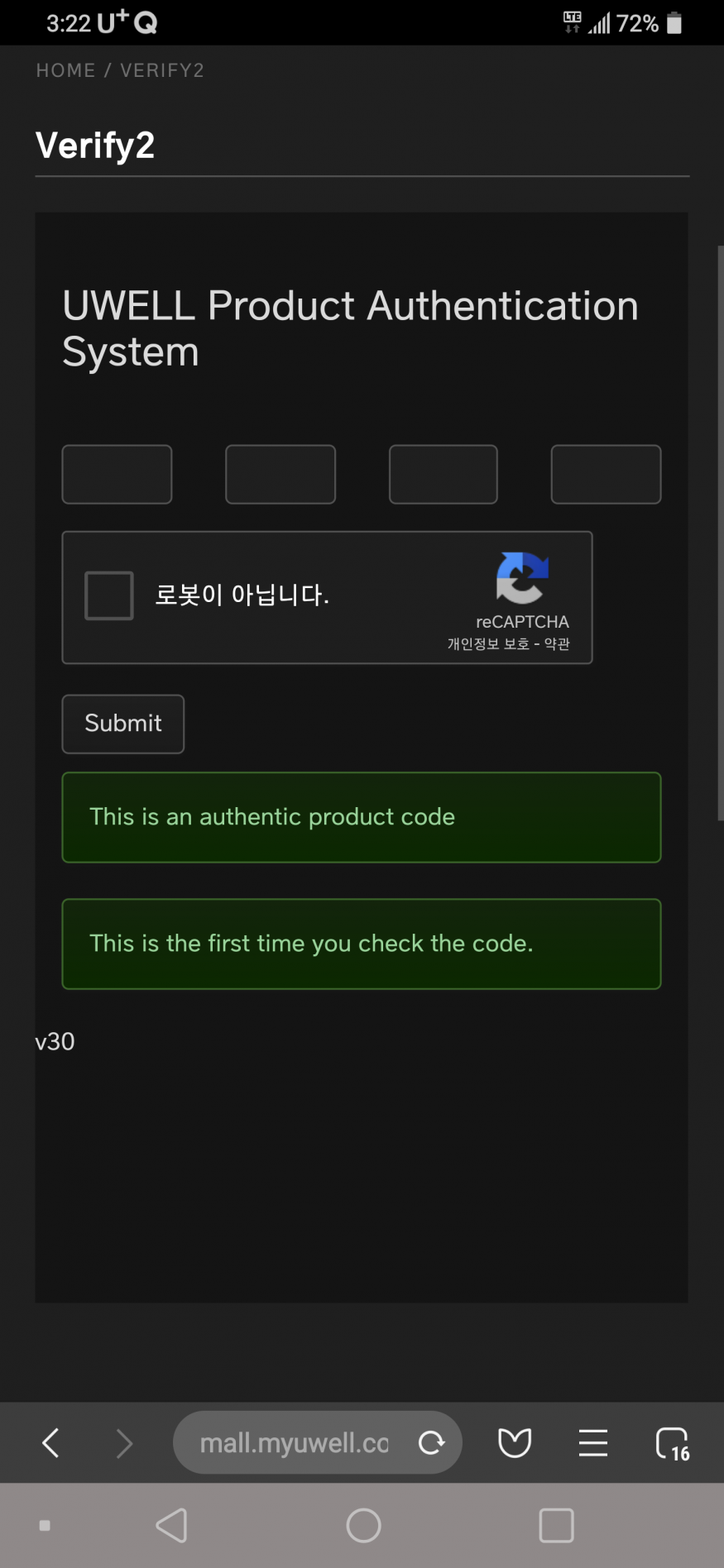
Task: Open reCAPTCHA terms link 약관
Action: point(557,644)
